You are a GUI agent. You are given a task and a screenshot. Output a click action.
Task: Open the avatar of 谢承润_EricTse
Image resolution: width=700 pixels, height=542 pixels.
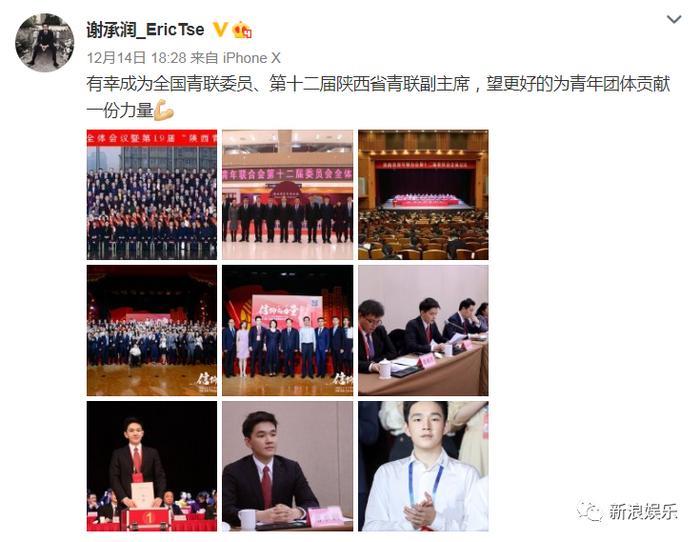[x=44, y=43]
